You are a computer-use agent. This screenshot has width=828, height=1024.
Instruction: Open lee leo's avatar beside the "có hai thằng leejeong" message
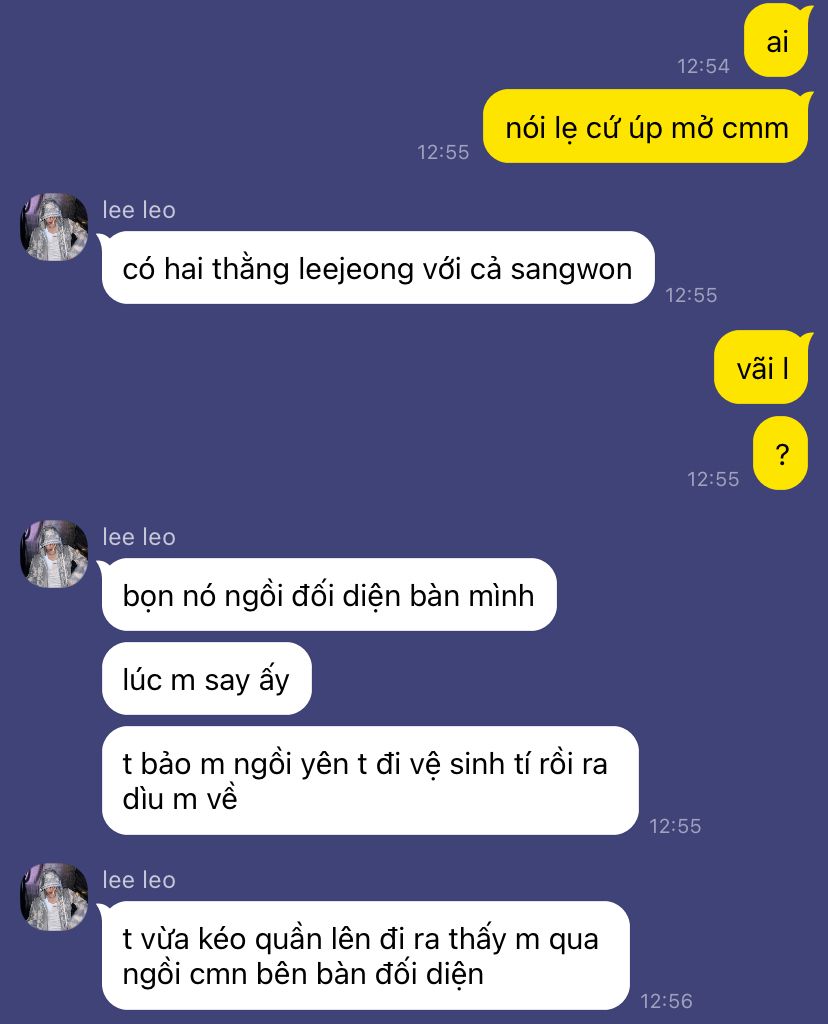click(54, 227)
